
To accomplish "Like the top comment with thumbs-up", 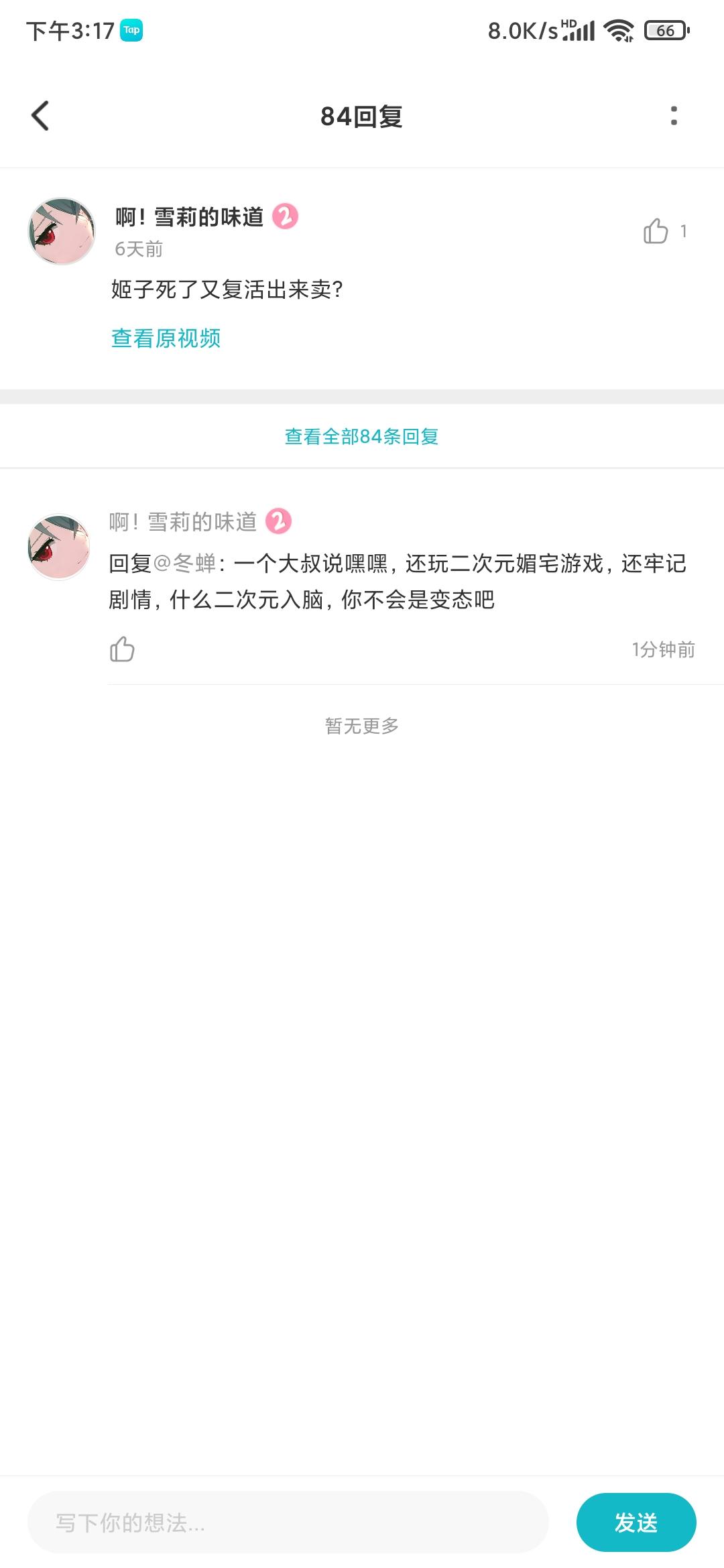I will (656, 231).
